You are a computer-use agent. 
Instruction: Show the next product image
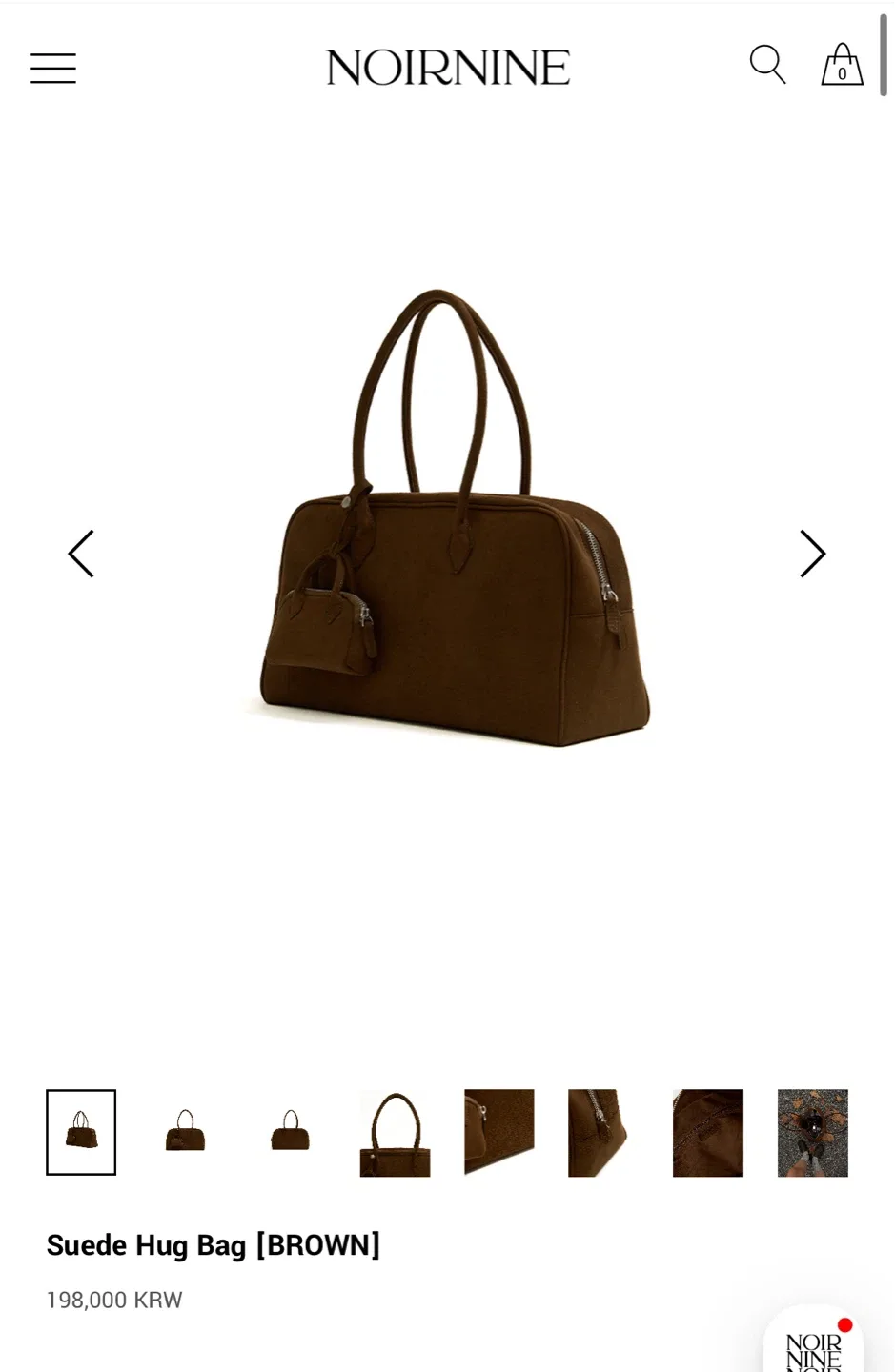tap(812, 554)
